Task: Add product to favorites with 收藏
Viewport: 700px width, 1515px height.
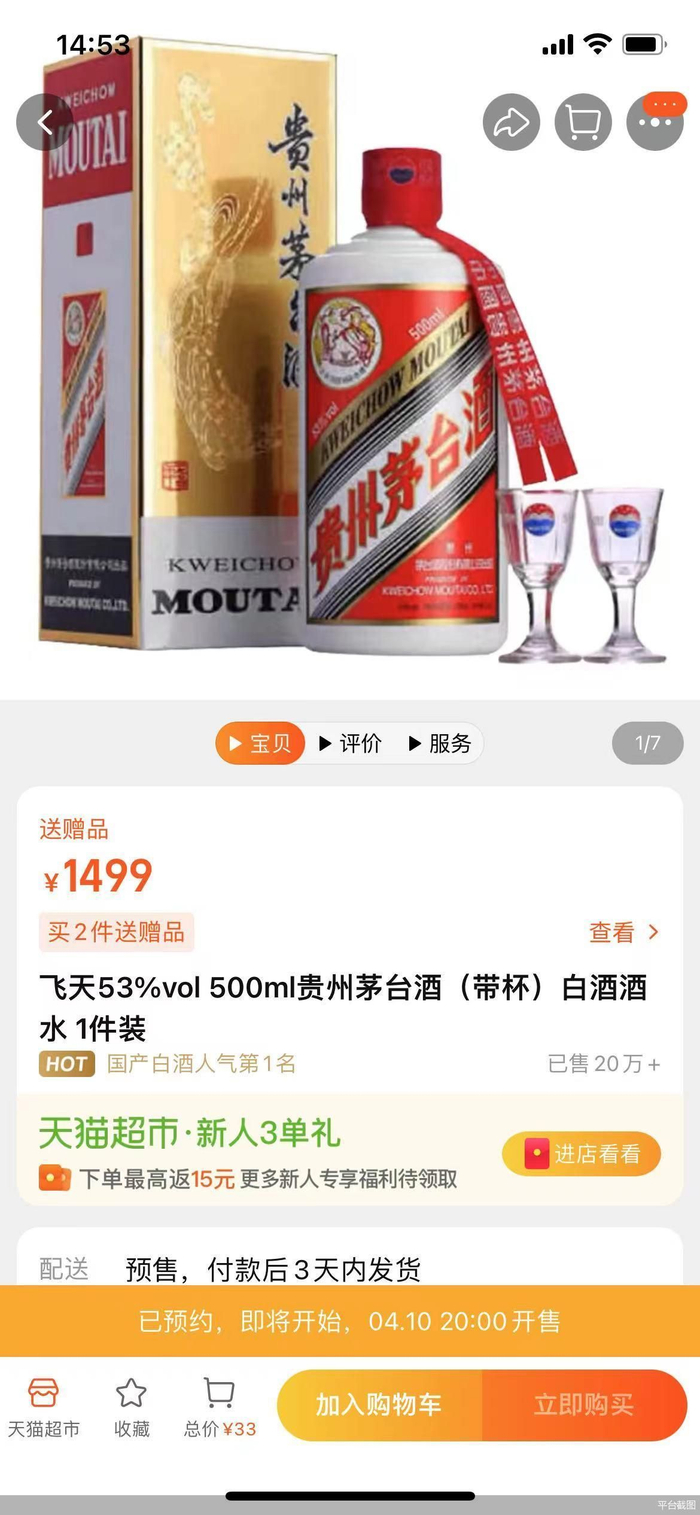Action: pos(131,1406)
